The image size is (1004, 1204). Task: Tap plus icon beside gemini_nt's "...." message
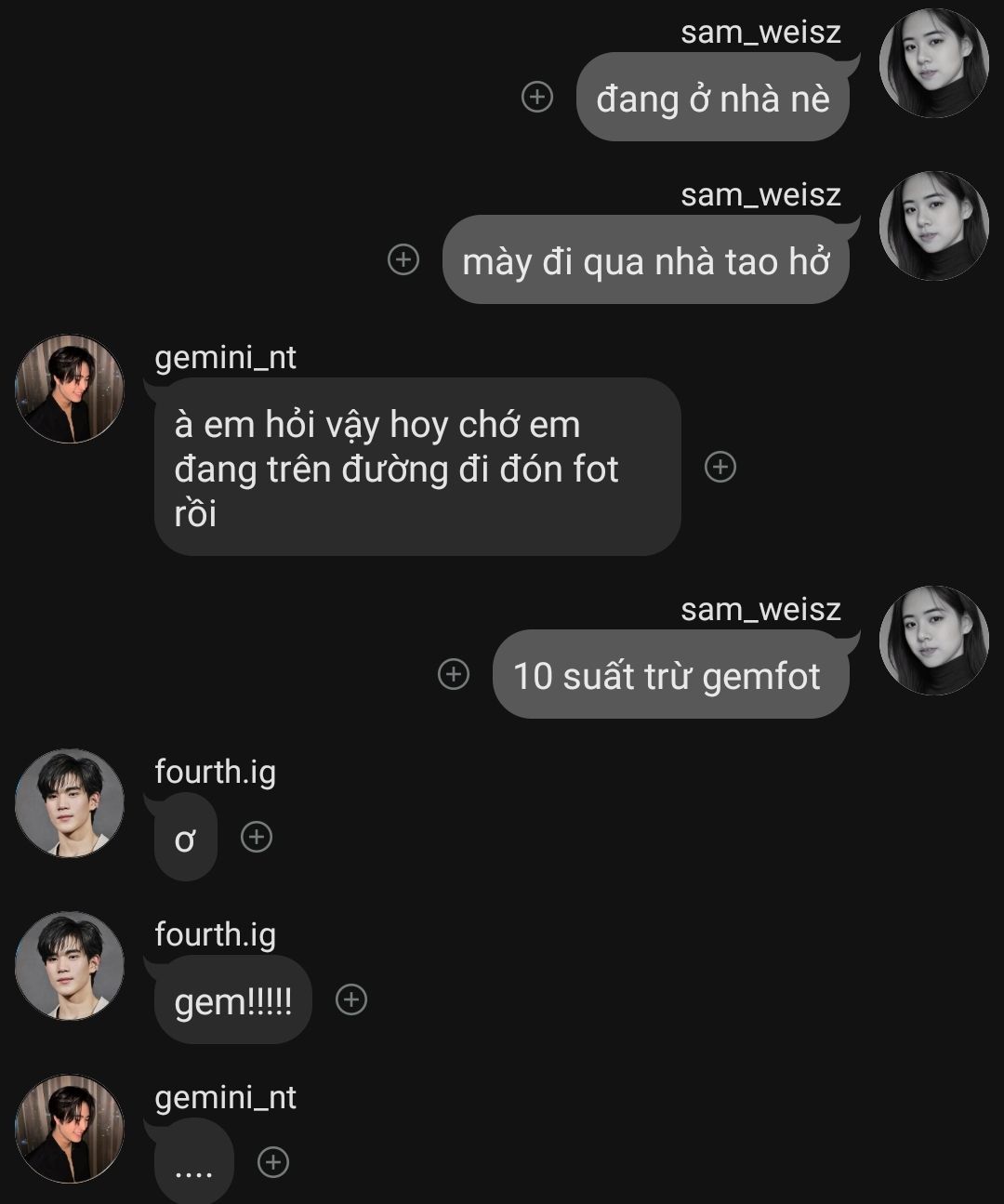273,1162
